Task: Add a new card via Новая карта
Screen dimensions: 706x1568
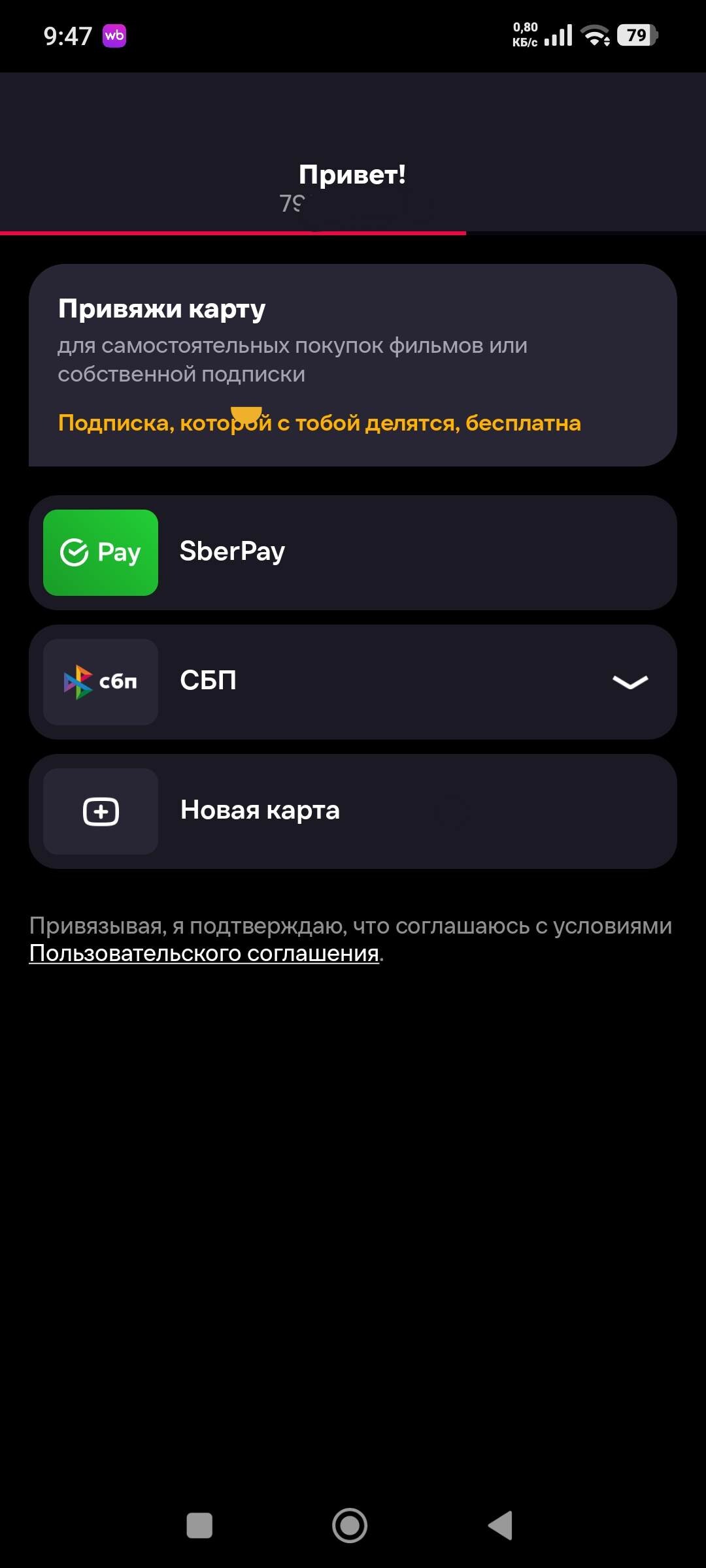Action: pyautogui.click(x=352, y=811)
